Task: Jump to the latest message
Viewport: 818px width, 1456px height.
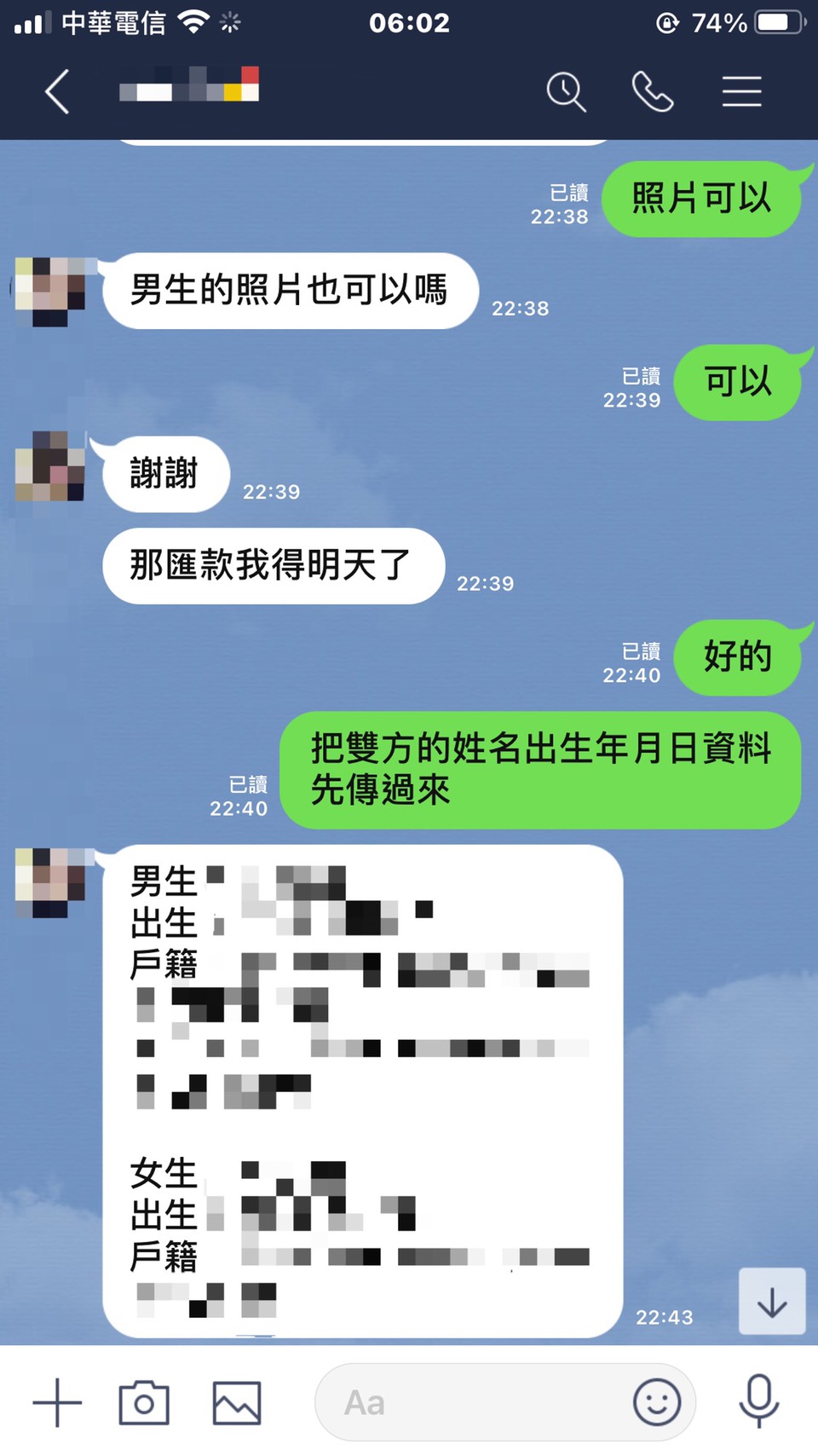Action: tap(771, 1302)
